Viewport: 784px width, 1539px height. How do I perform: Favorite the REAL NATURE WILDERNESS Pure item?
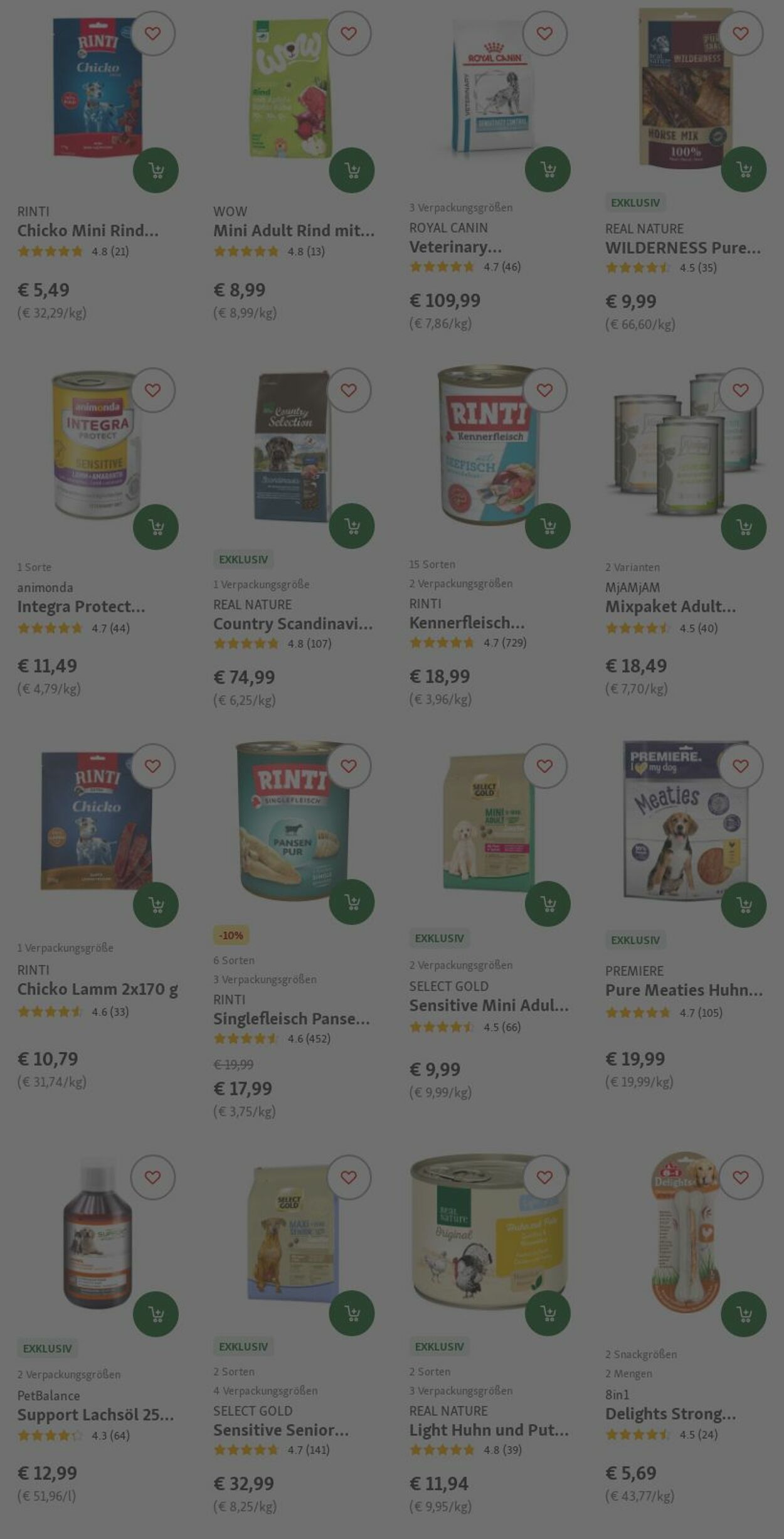[x=741, y=34]
